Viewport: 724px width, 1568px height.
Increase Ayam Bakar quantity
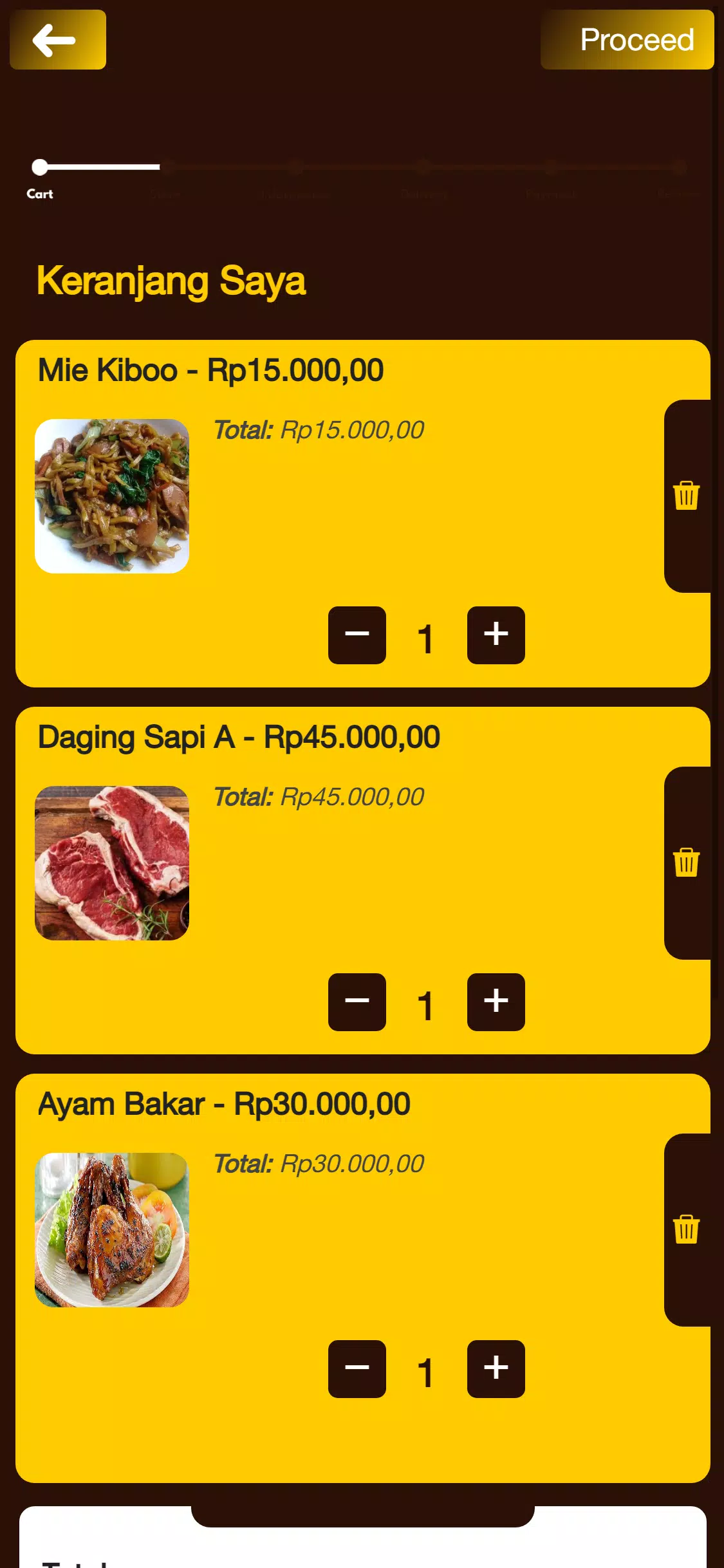click(496, 1368)
